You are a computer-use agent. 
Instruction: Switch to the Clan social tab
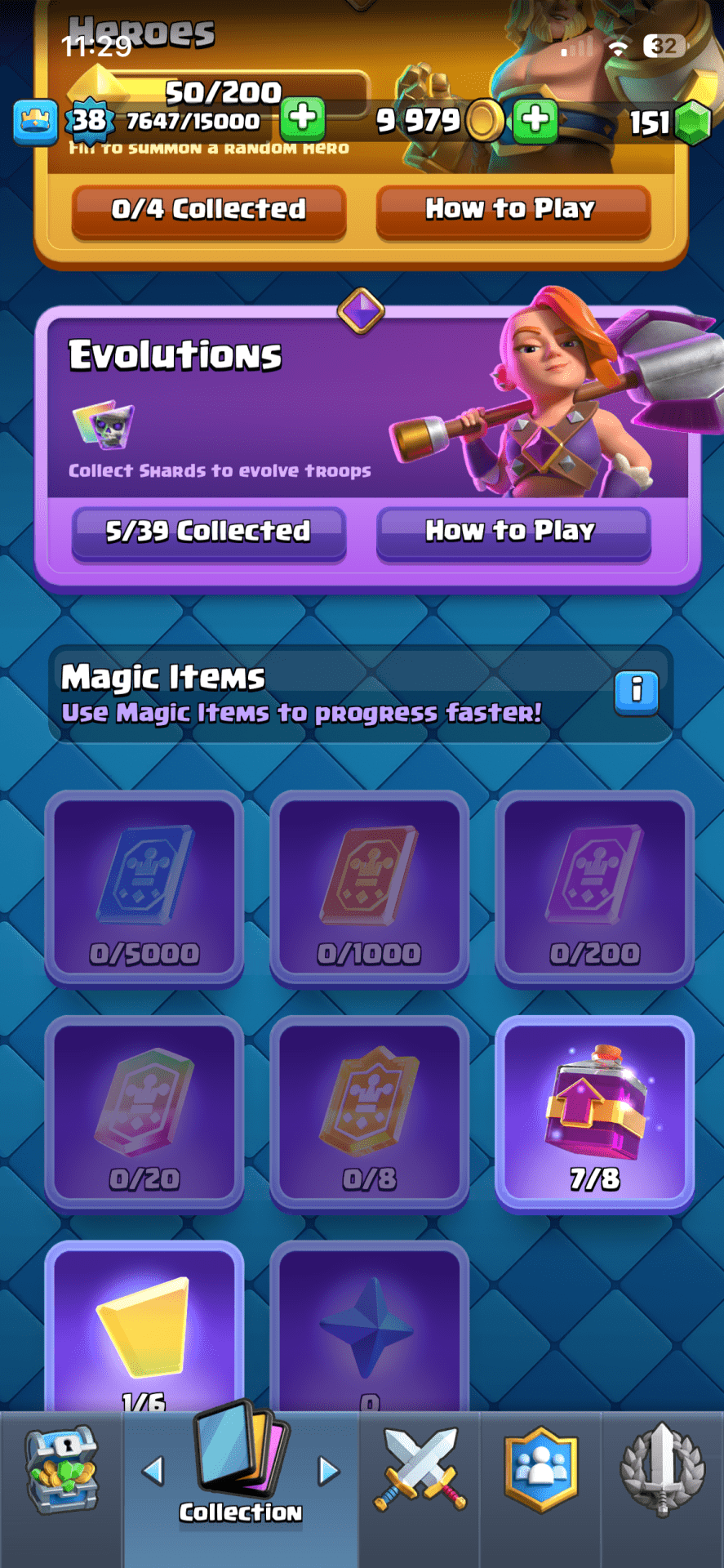pyautogui.click(x=540, y=1470)
